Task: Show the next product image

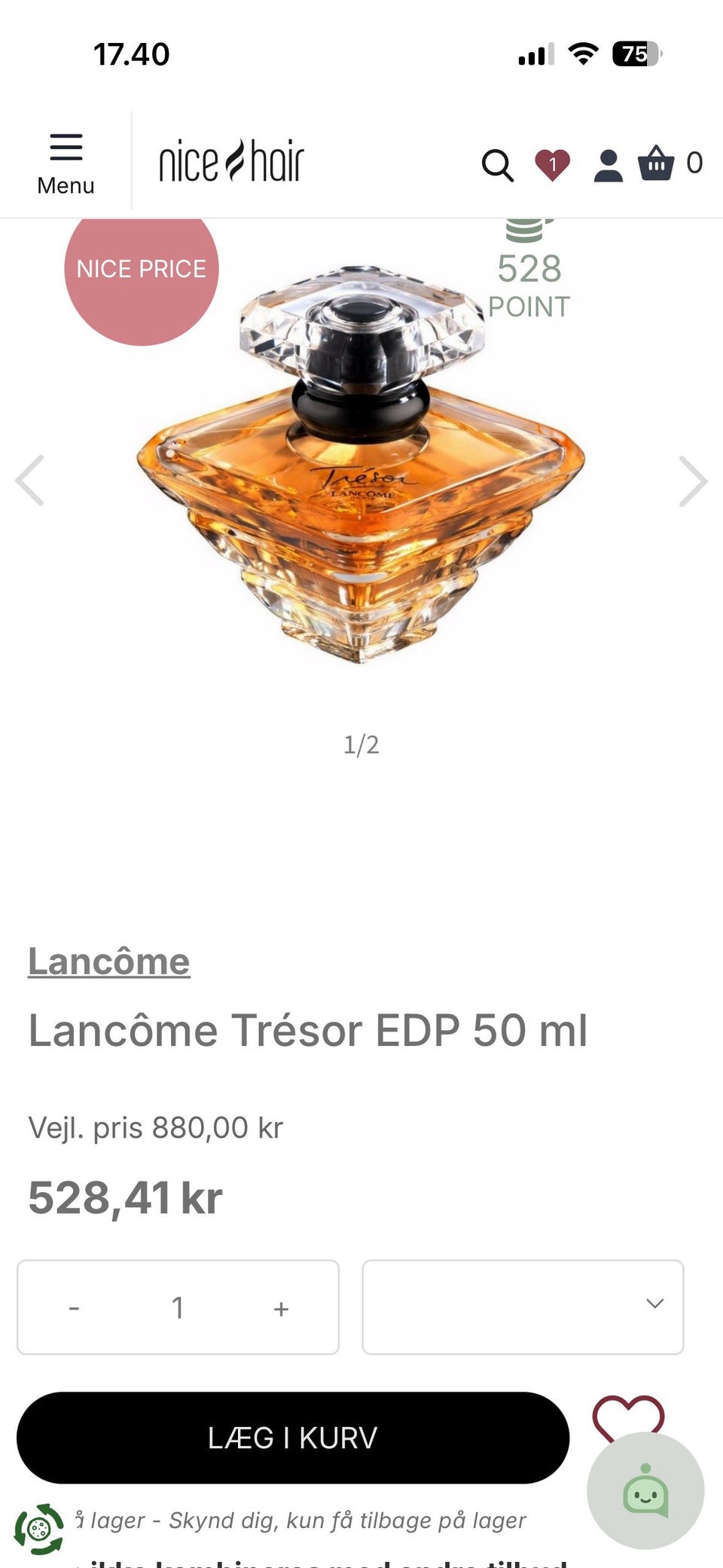Action: (692, 481)
